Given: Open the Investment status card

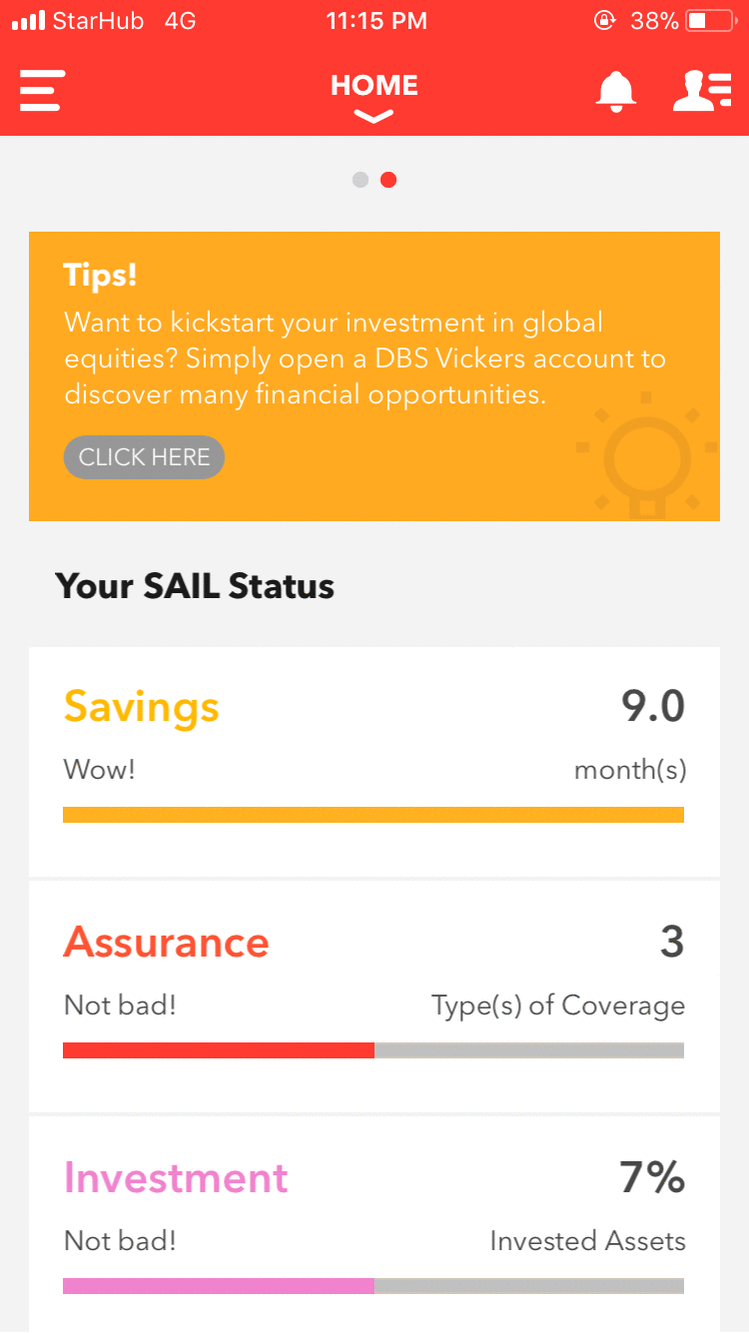Looking at the screenshot, I should pos(374,1225).
